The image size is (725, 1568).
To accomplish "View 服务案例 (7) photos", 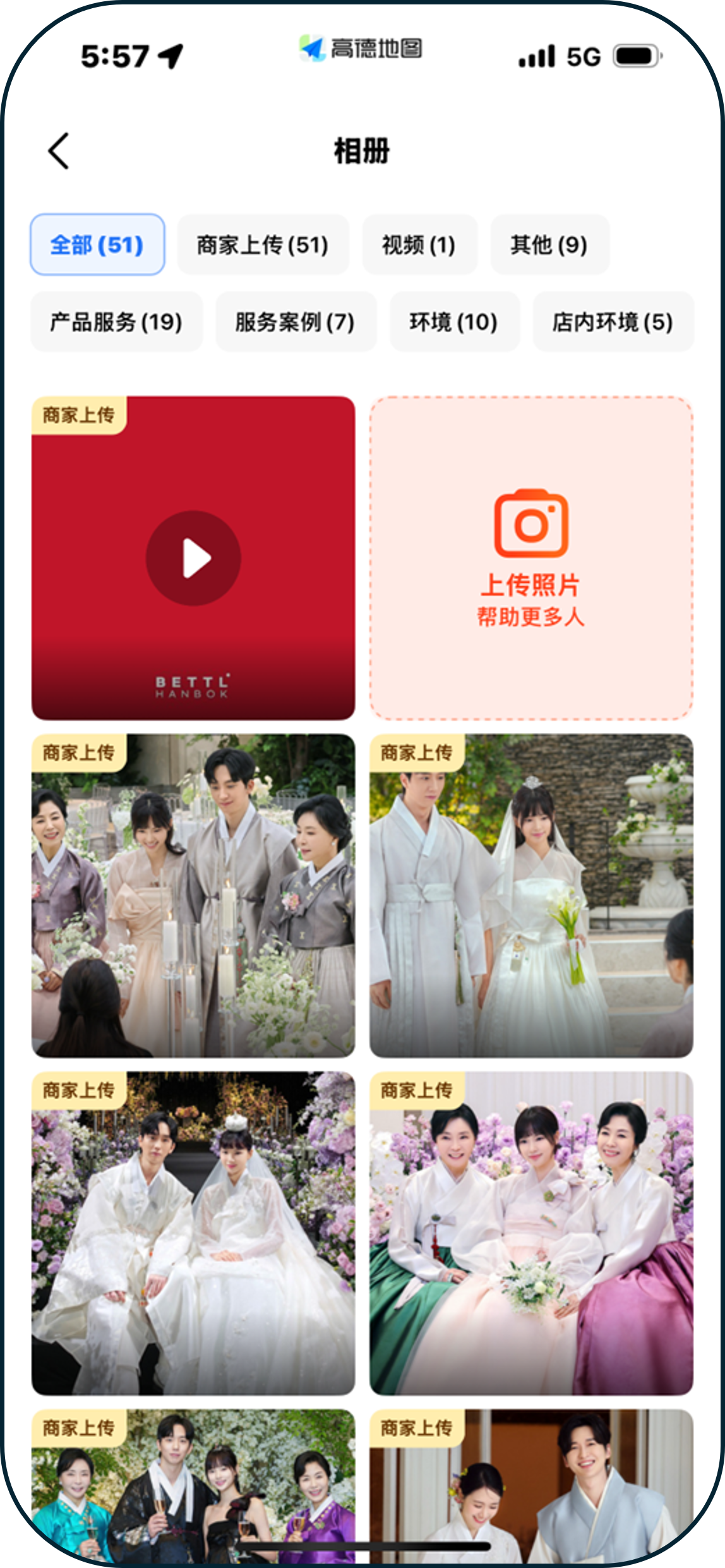I will tap(295, 322).
